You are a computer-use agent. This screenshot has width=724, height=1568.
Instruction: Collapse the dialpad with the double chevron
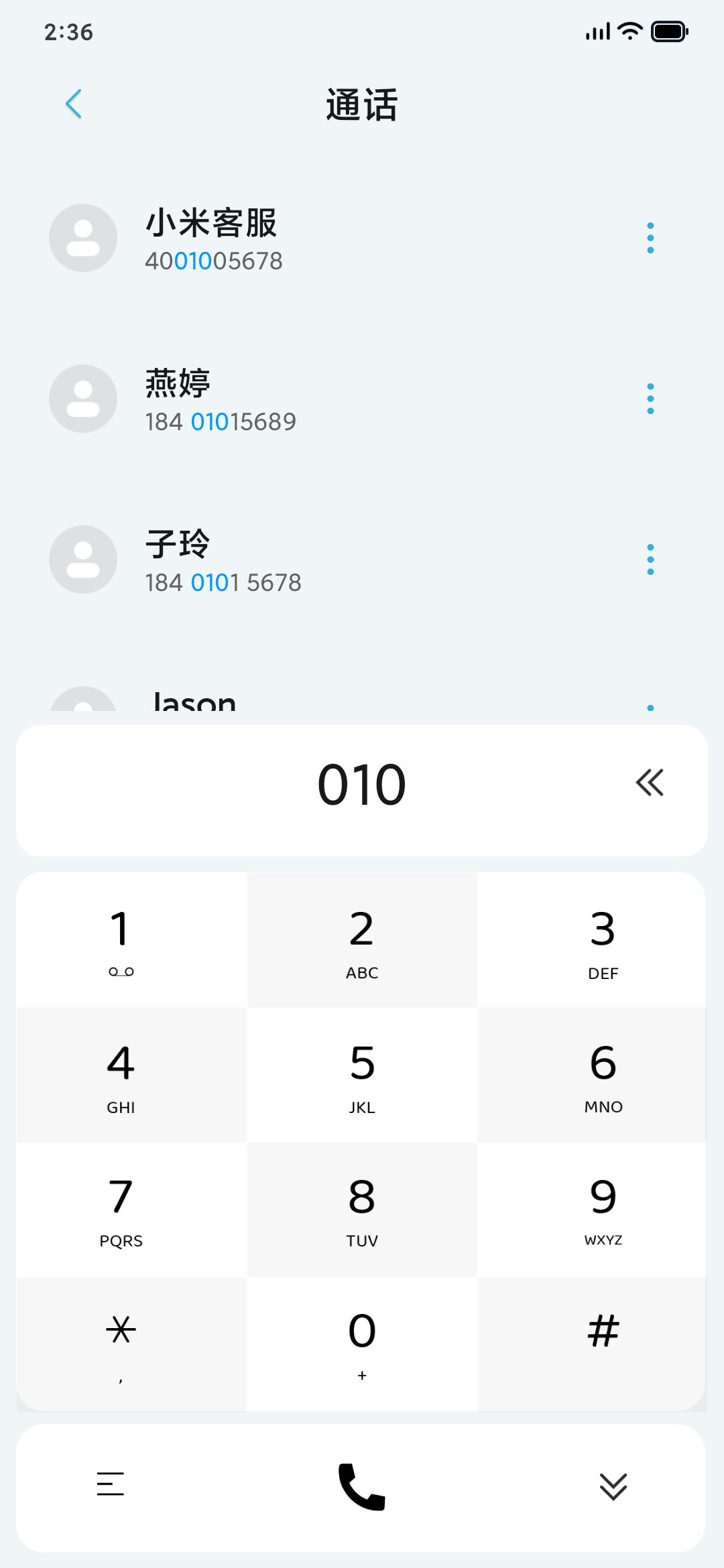click(613, 1486)
